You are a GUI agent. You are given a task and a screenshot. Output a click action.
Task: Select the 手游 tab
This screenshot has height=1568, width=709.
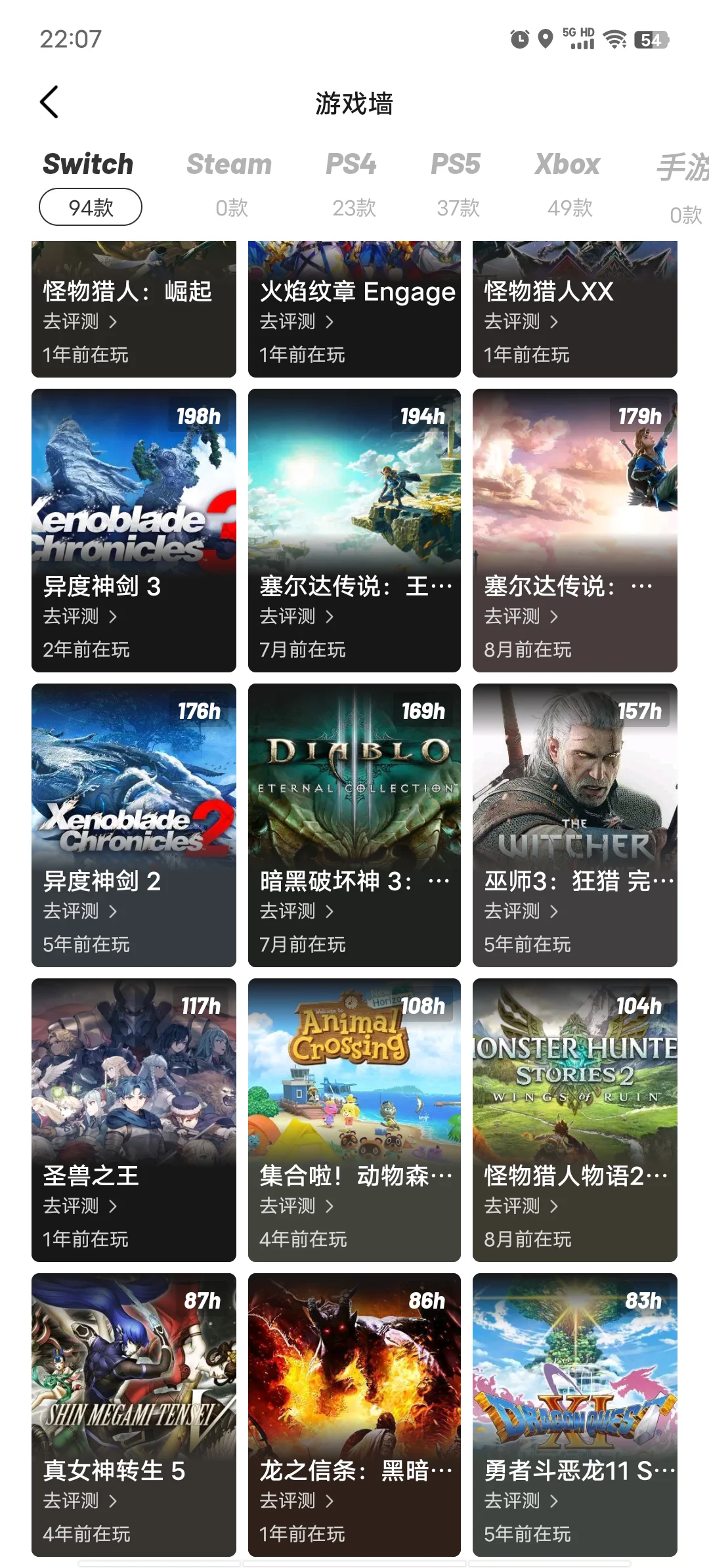pyautogui.click(x=683, y=168)
